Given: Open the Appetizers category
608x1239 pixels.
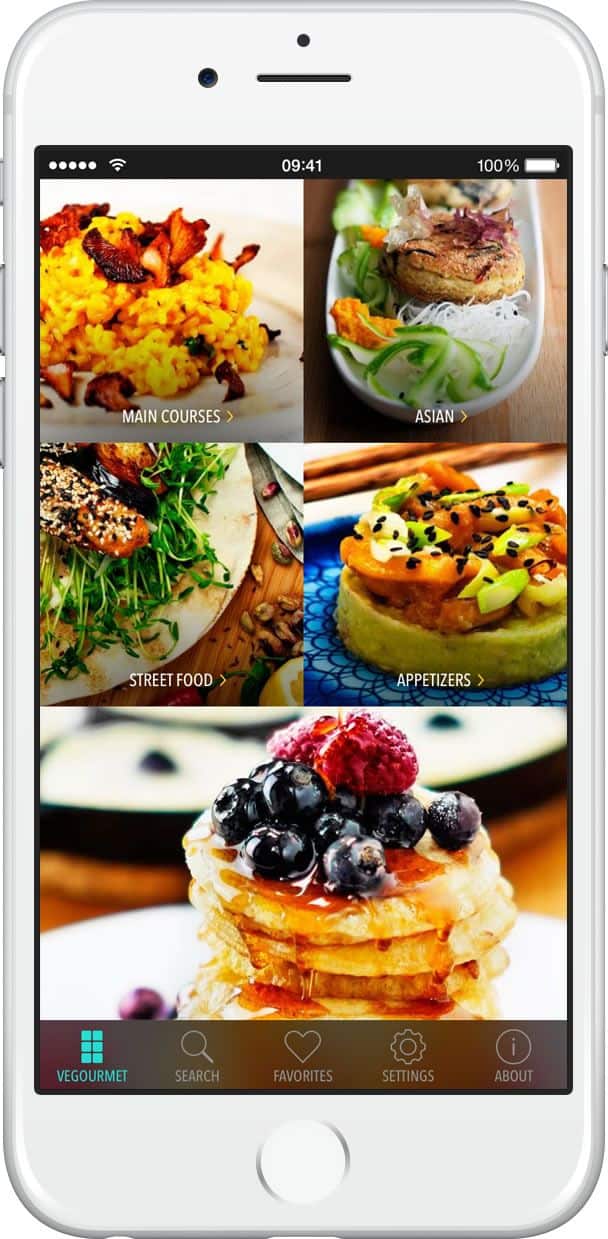Looking at the screenshot, I should [x=435, y=575].
